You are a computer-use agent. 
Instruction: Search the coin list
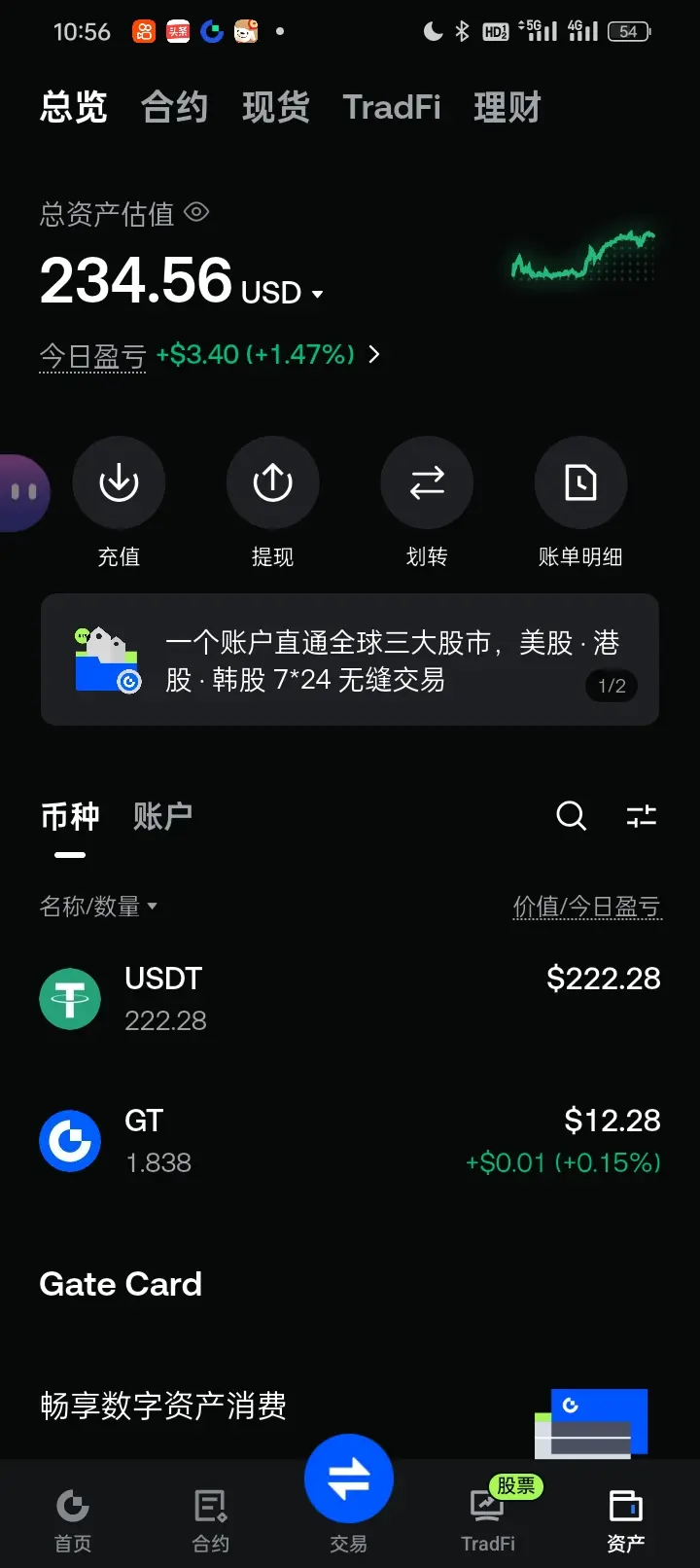coord(571,815)
